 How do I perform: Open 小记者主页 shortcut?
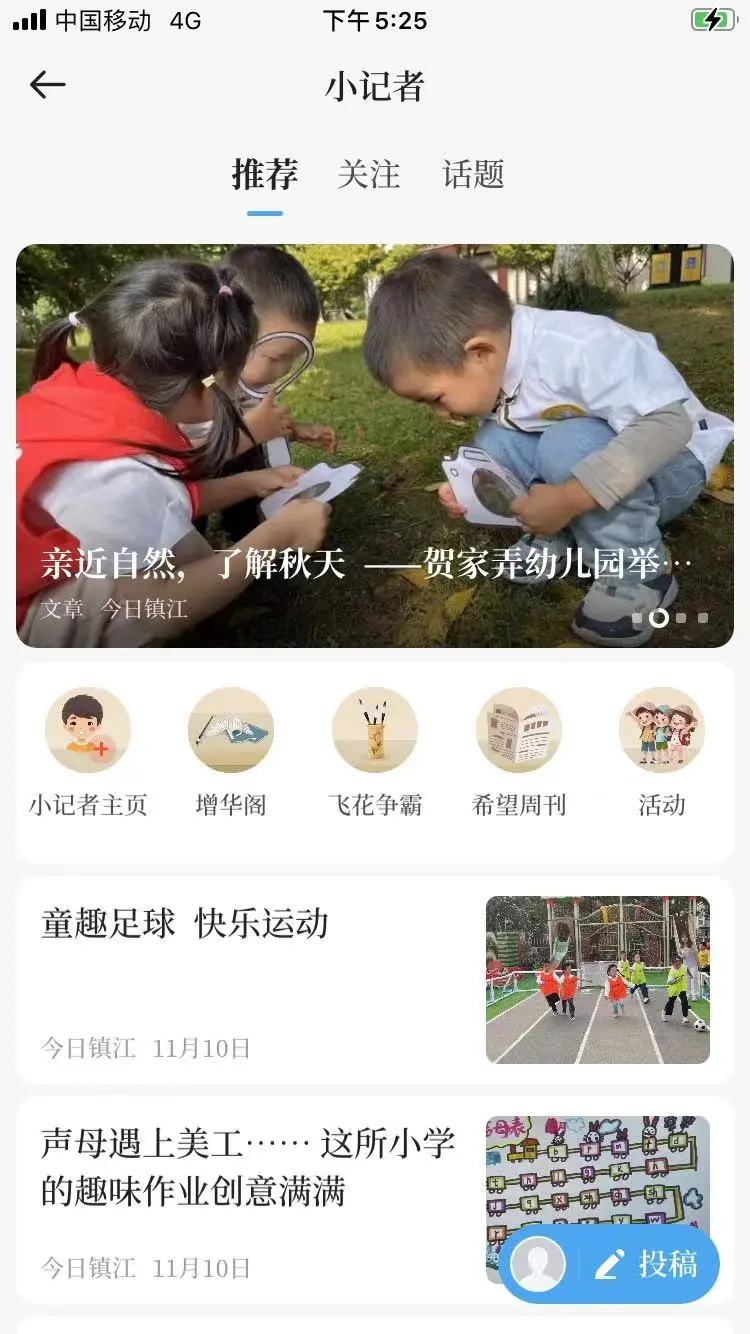pos(88,750)
